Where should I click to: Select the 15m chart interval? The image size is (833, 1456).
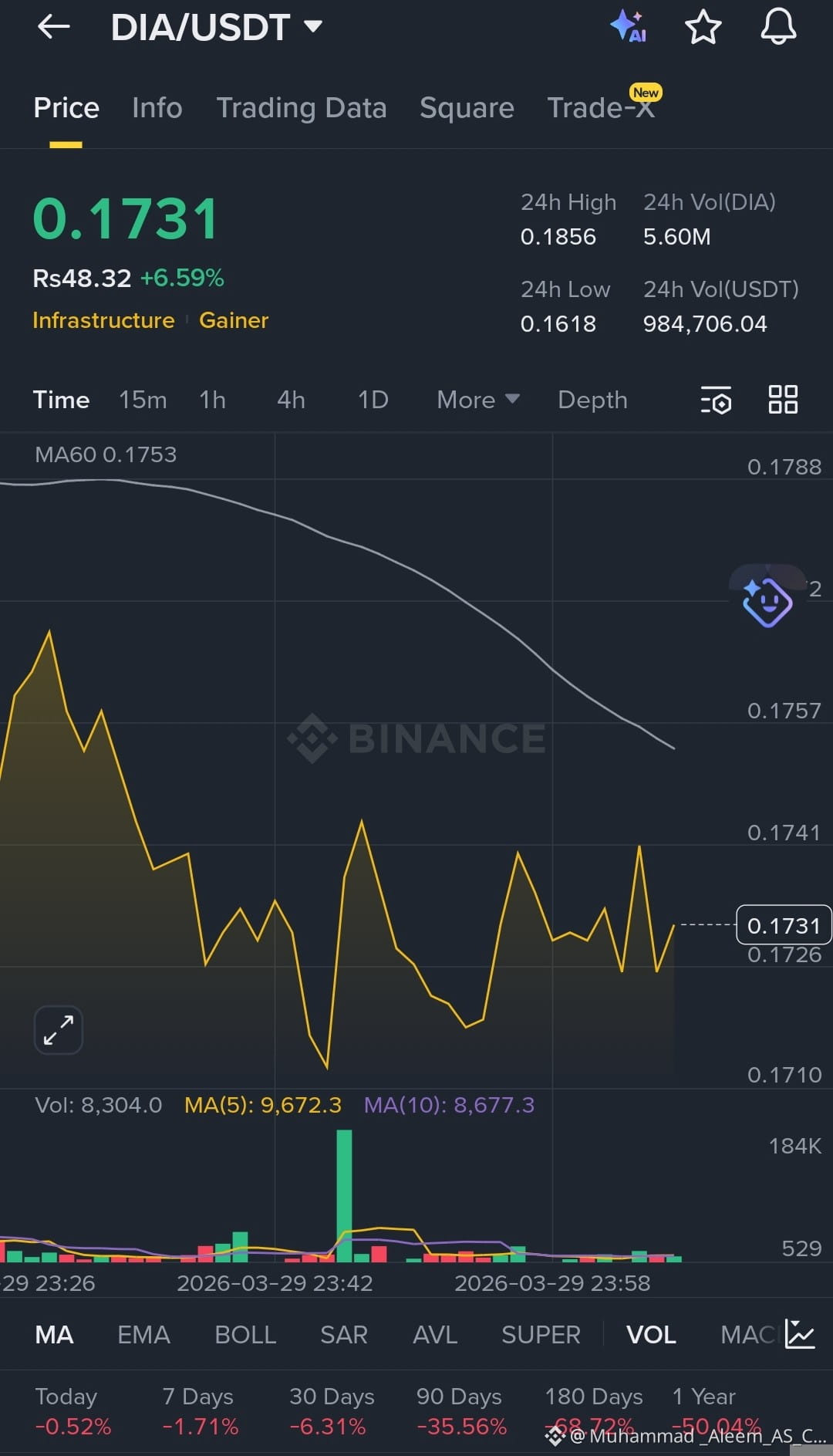143,400
